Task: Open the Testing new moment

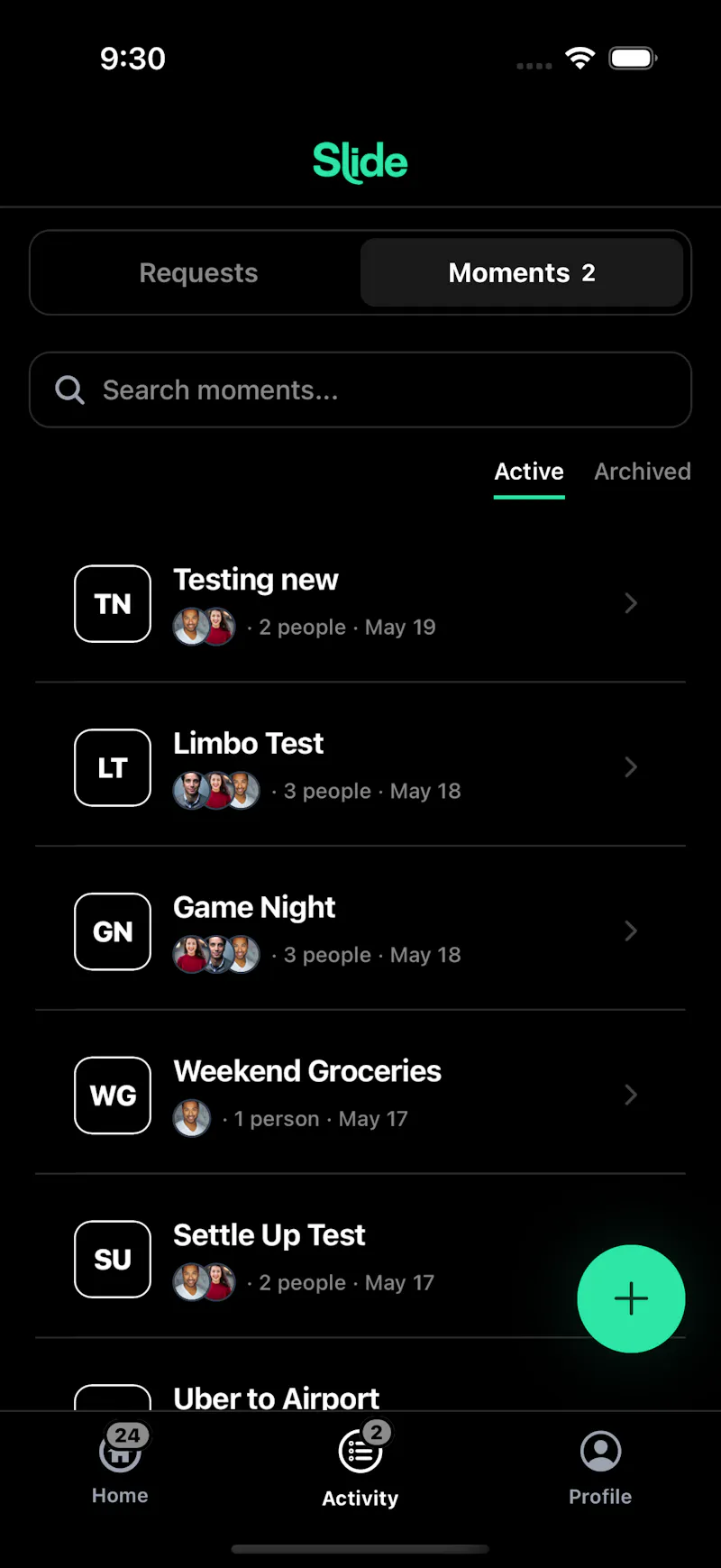Action: point(360,602)
